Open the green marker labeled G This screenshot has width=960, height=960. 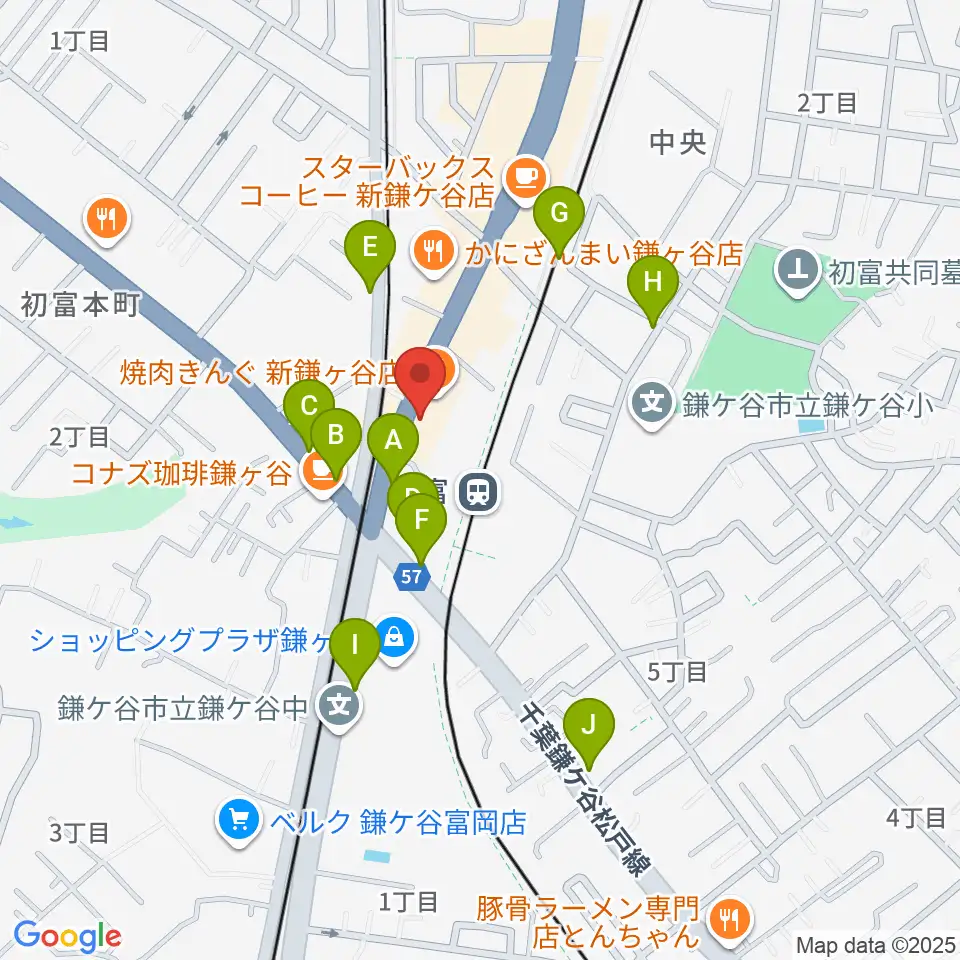click(559, 214)
